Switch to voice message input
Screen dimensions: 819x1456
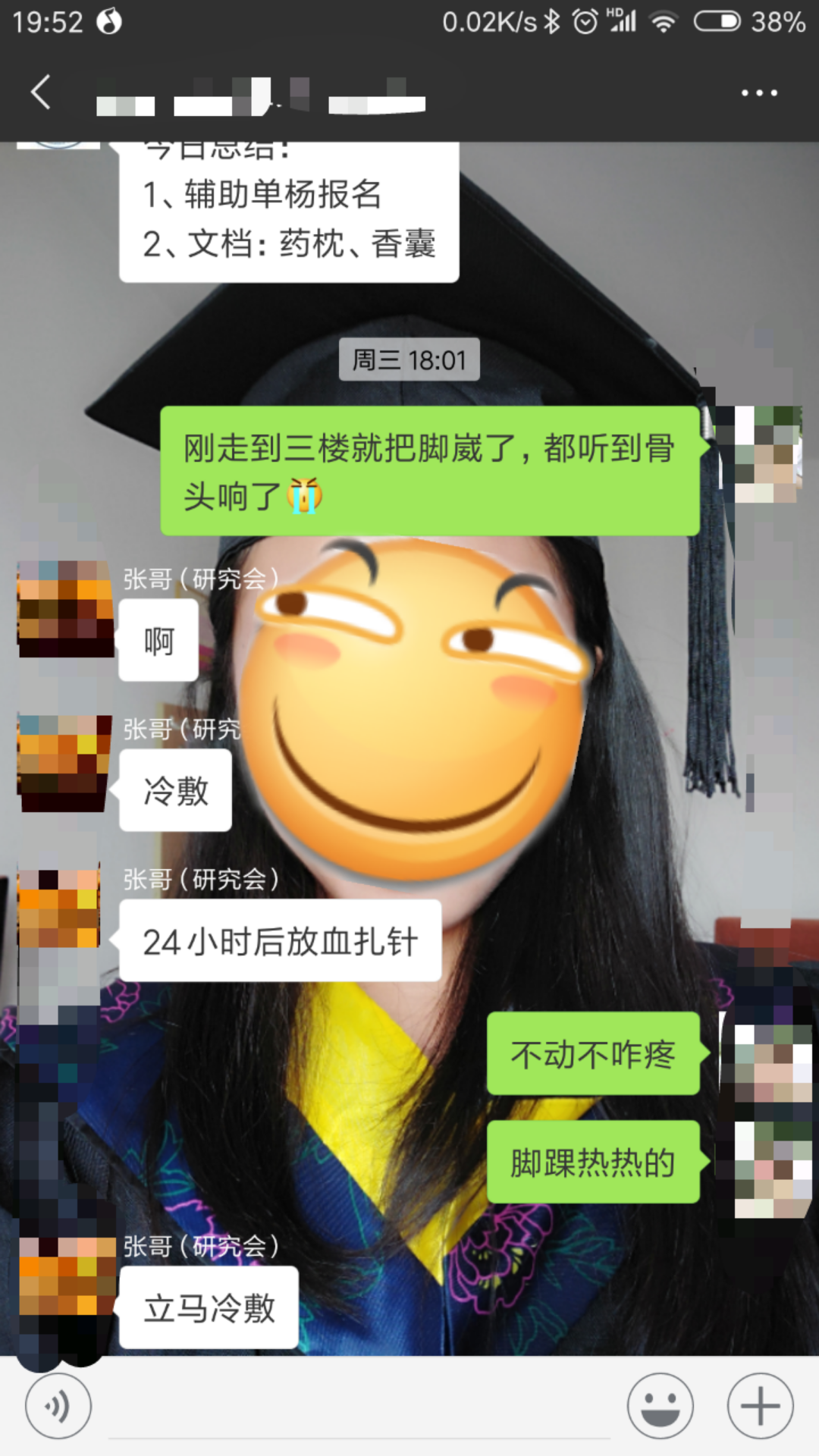coord(58,1406)
